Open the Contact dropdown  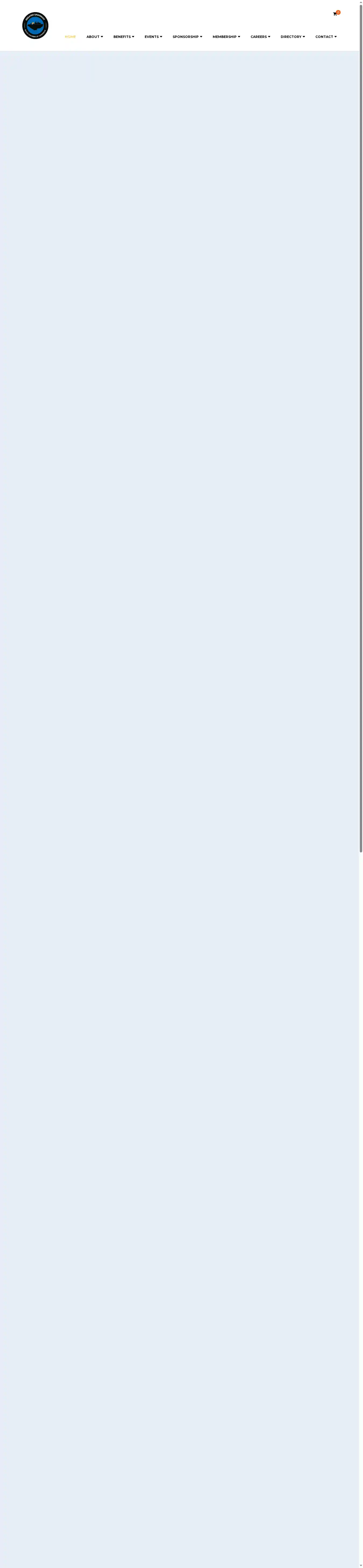(x=326, y=37)
